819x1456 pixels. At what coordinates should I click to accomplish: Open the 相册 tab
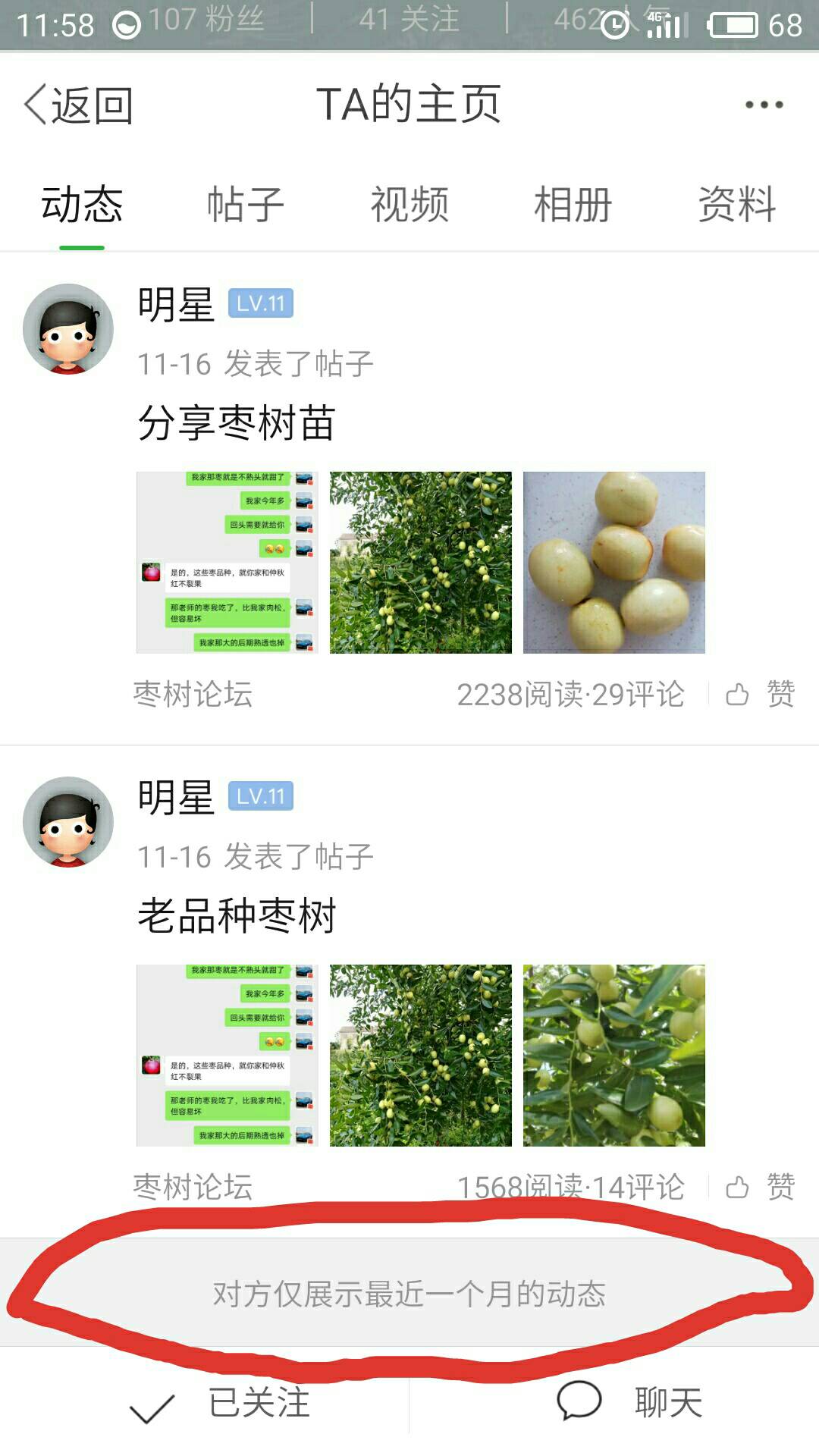pos(573,205)
